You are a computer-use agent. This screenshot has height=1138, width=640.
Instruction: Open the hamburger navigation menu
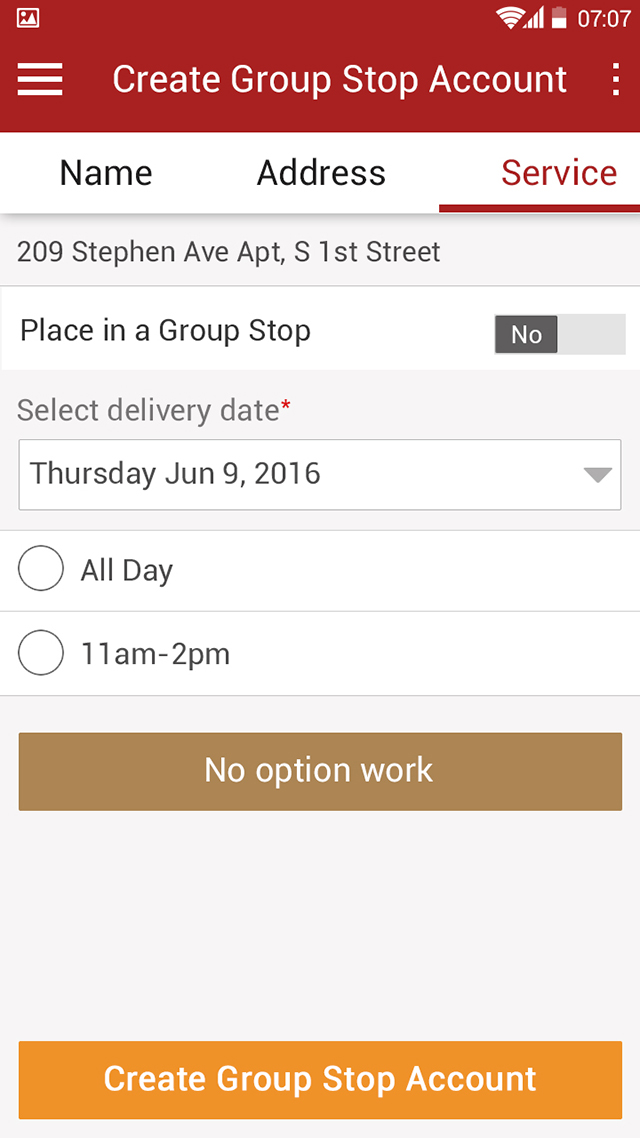tap(40, 79)
